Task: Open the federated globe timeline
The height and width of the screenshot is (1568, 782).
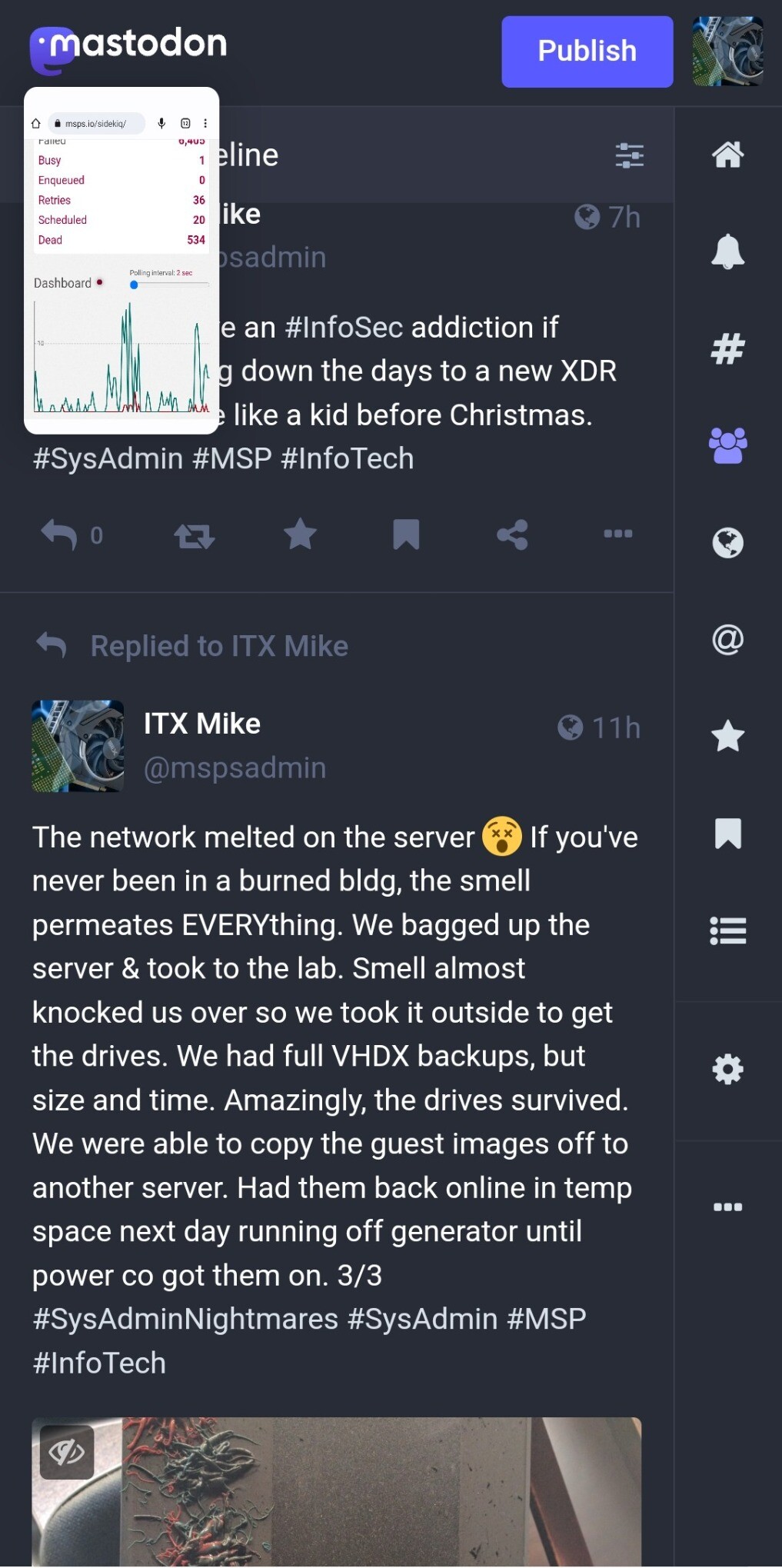Action: [727, 543]
